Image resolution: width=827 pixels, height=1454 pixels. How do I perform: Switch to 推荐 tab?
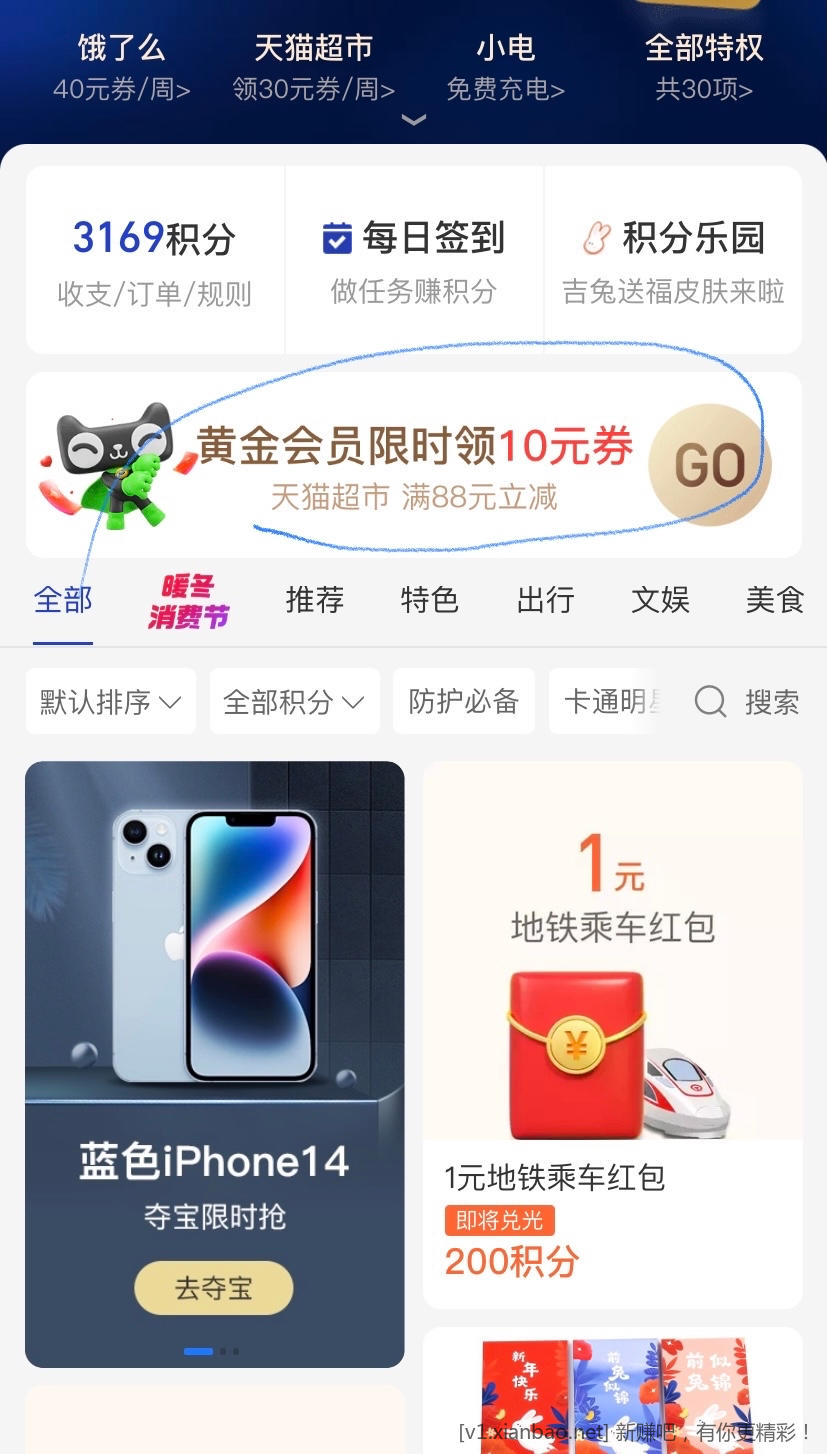click(314, 600)
